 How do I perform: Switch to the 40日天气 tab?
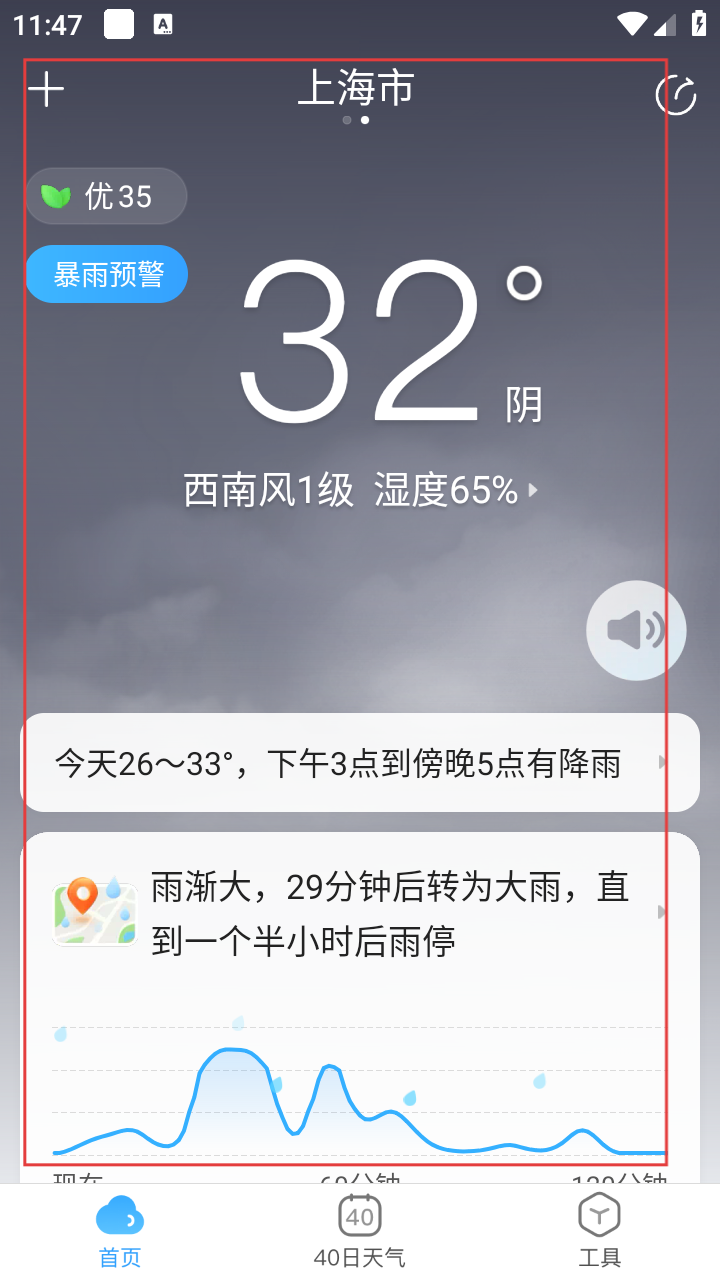360,1232
